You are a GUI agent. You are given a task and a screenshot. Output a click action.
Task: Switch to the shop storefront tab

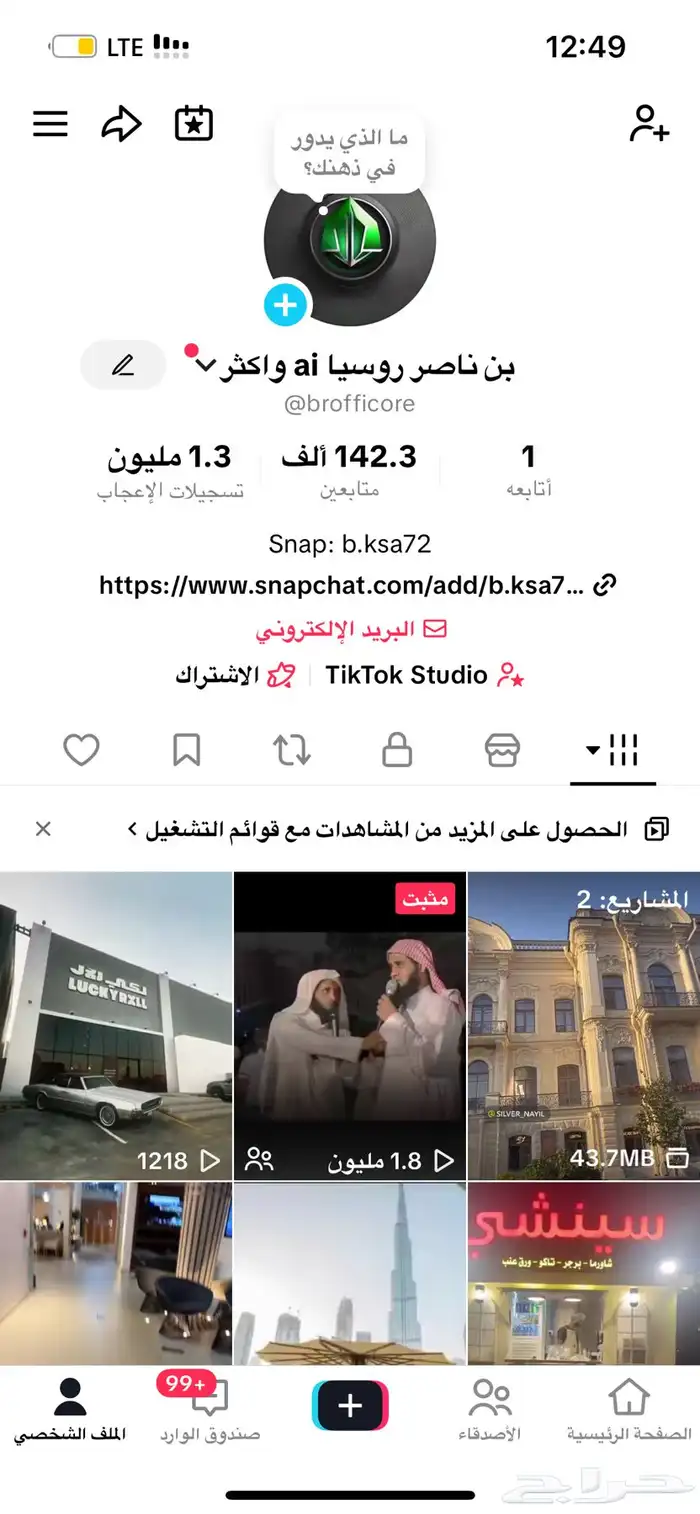point(502,750)
